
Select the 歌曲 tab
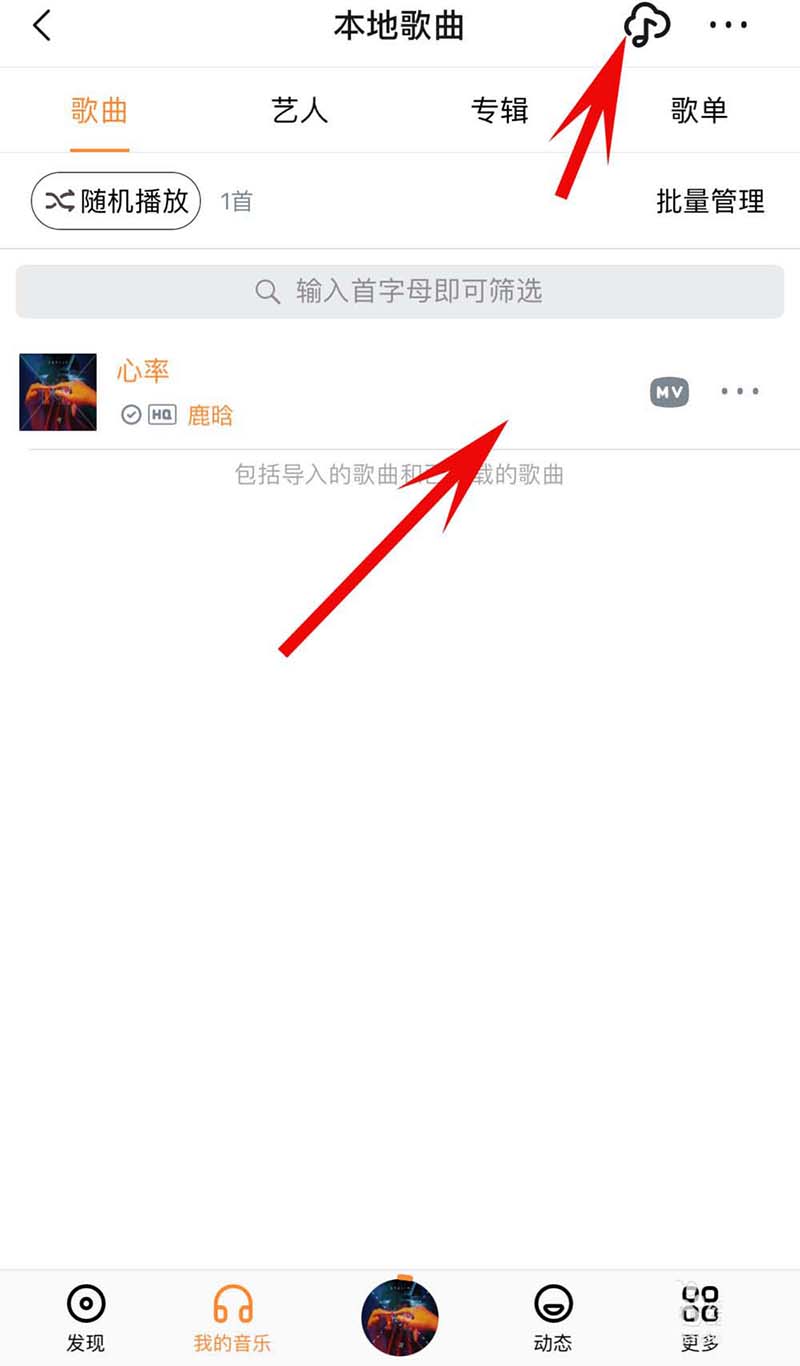[x=99, y=110]
